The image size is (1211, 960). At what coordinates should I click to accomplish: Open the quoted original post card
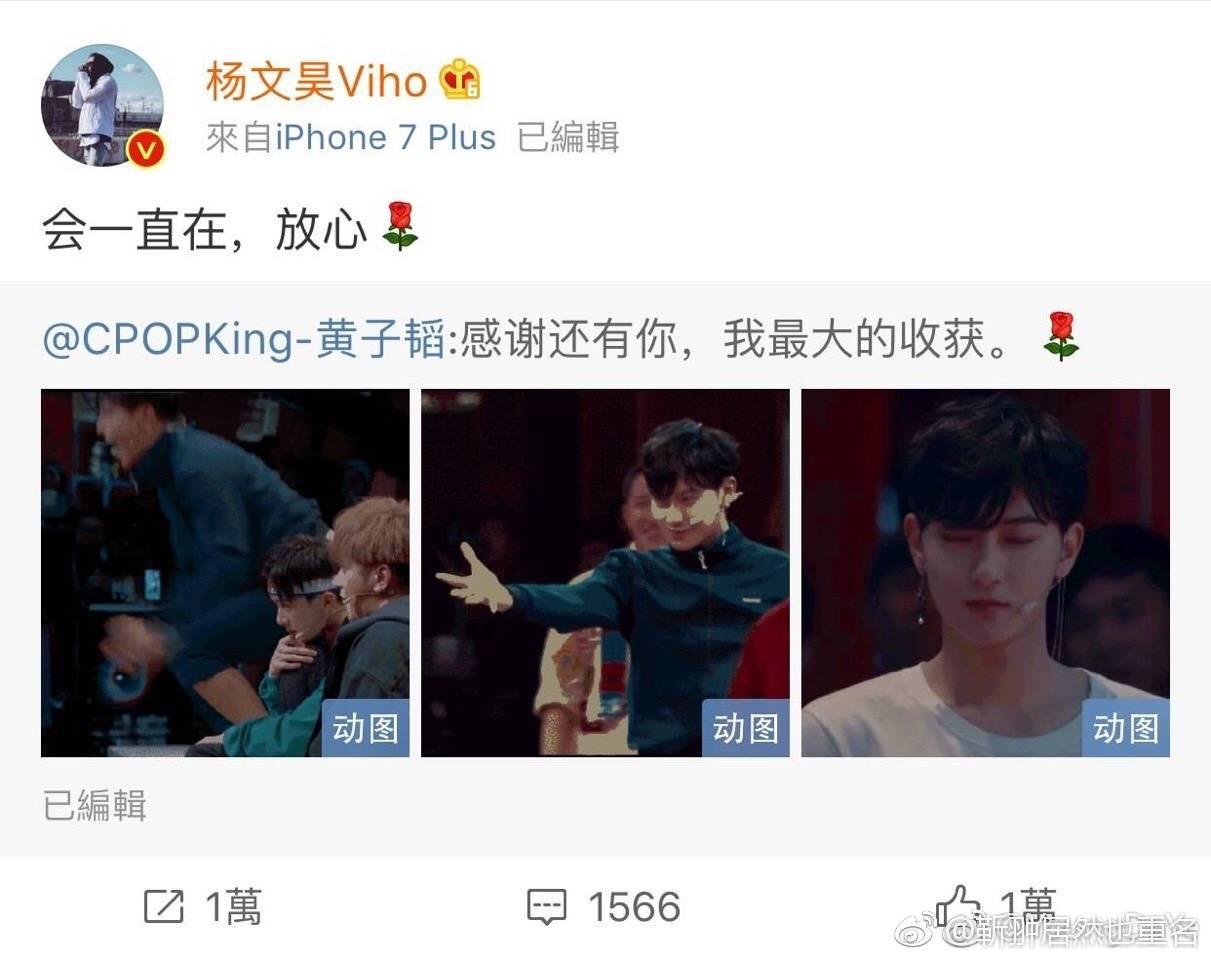[605, 805]
